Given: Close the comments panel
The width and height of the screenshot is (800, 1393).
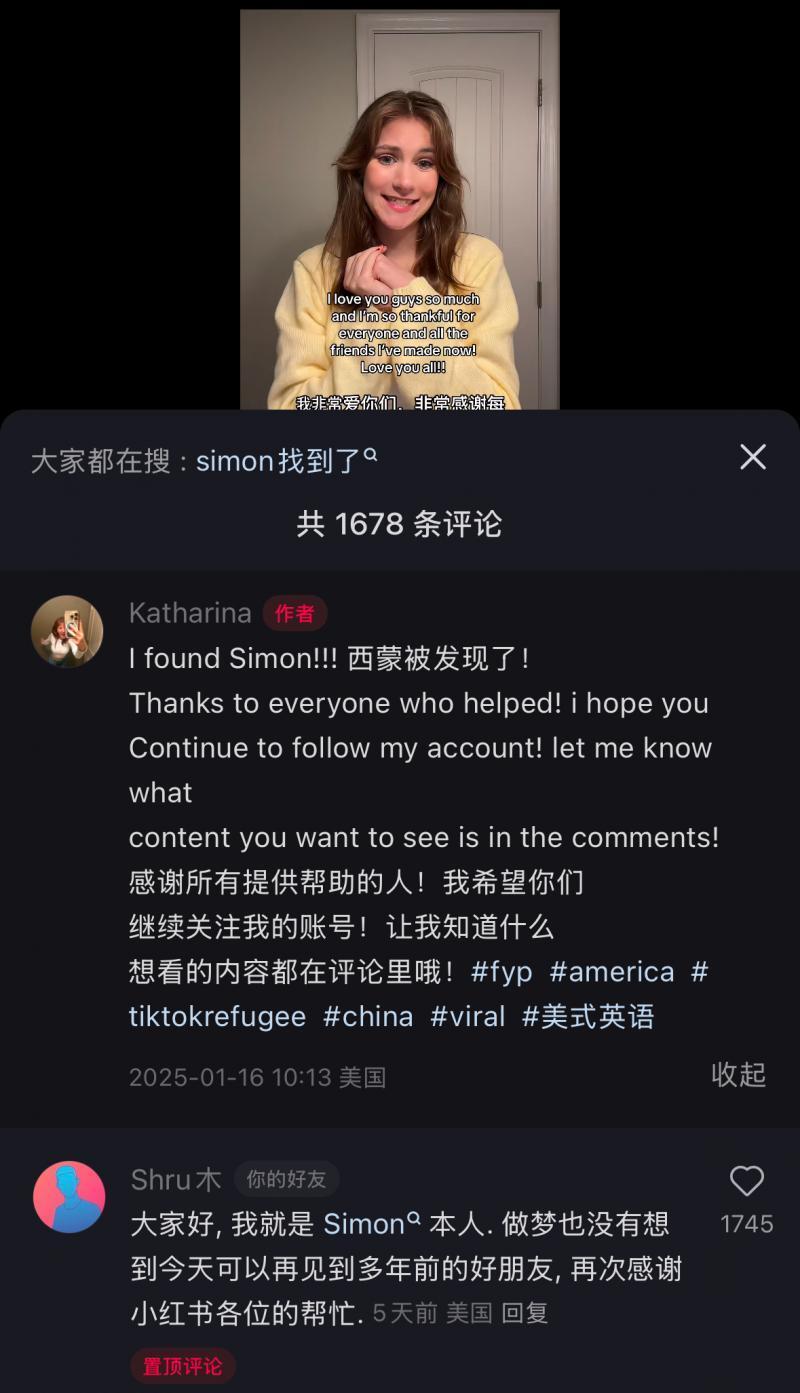Looking at the screenshot, I should (752, 458).
